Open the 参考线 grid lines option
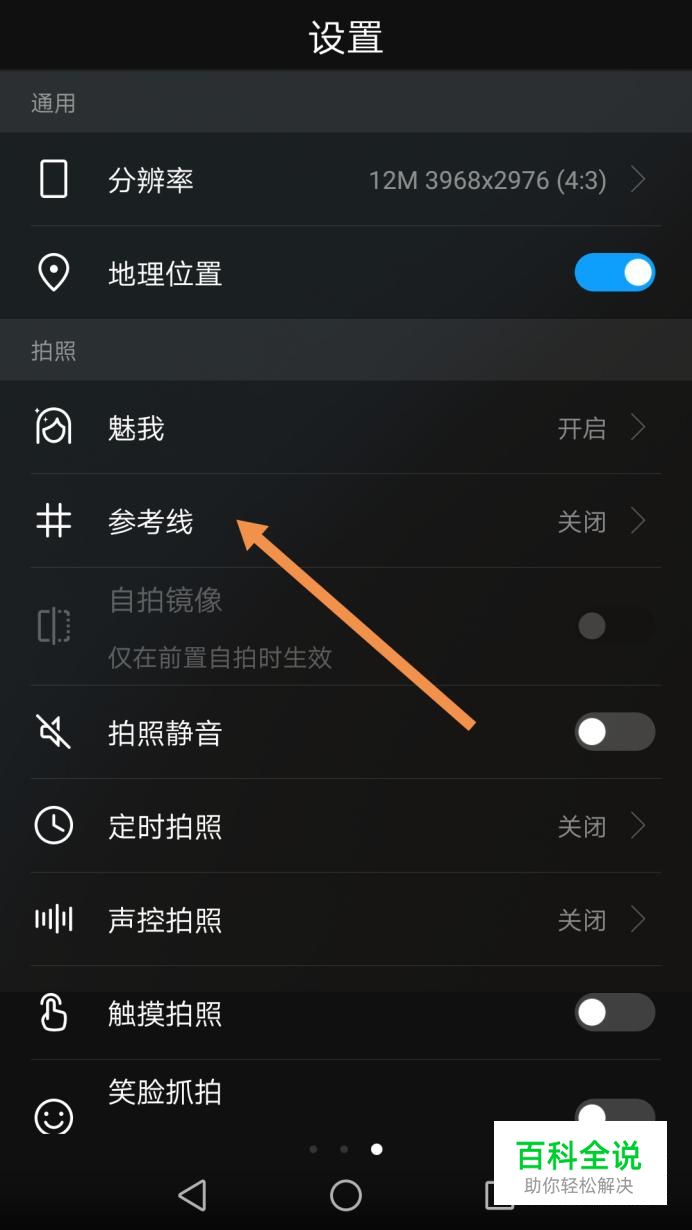Screen dimensions: 692x1230 point(345,521)
